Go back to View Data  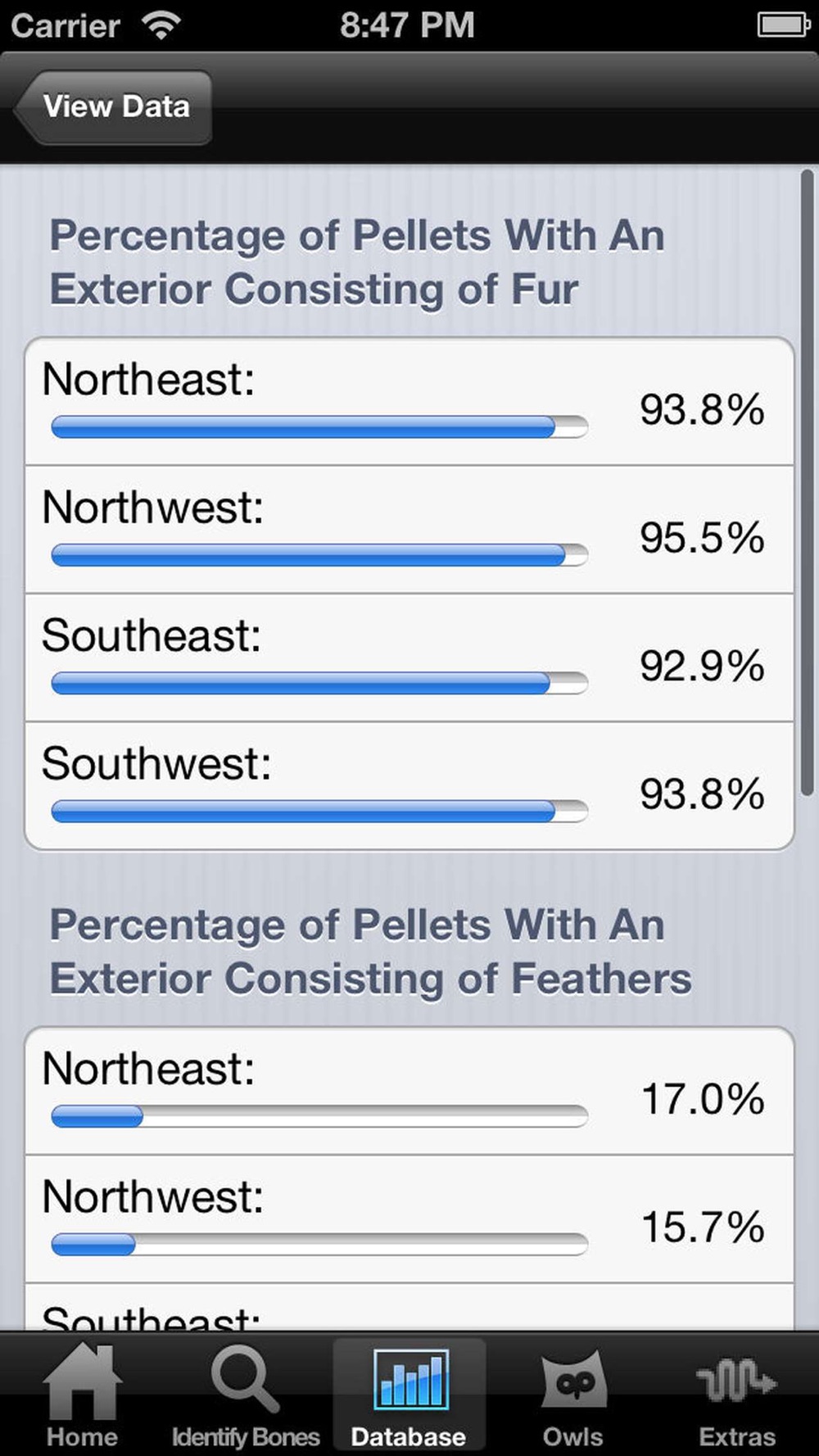(113, 107)
